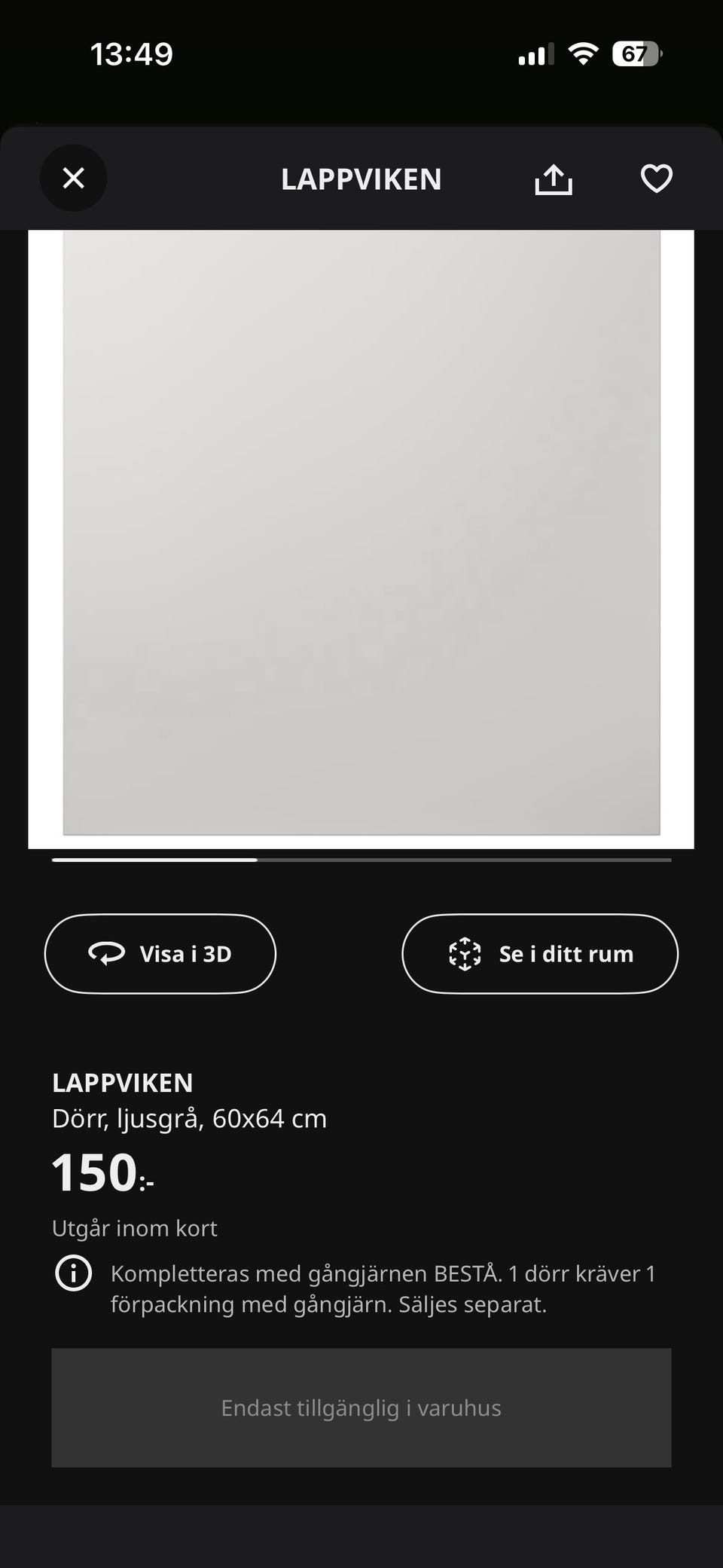This screenshot has height=1568, width=723.
Task: Open the share sheet for LAPPVIKEN
Action: [554, 179]
